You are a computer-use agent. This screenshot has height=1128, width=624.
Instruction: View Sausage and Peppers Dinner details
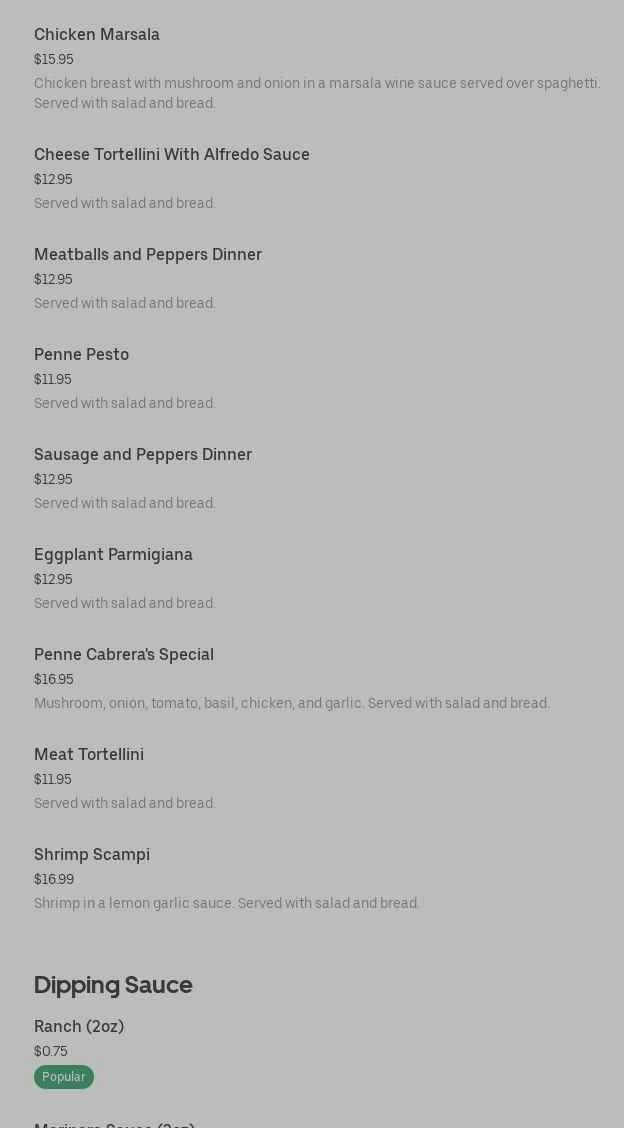coord(143,455)
